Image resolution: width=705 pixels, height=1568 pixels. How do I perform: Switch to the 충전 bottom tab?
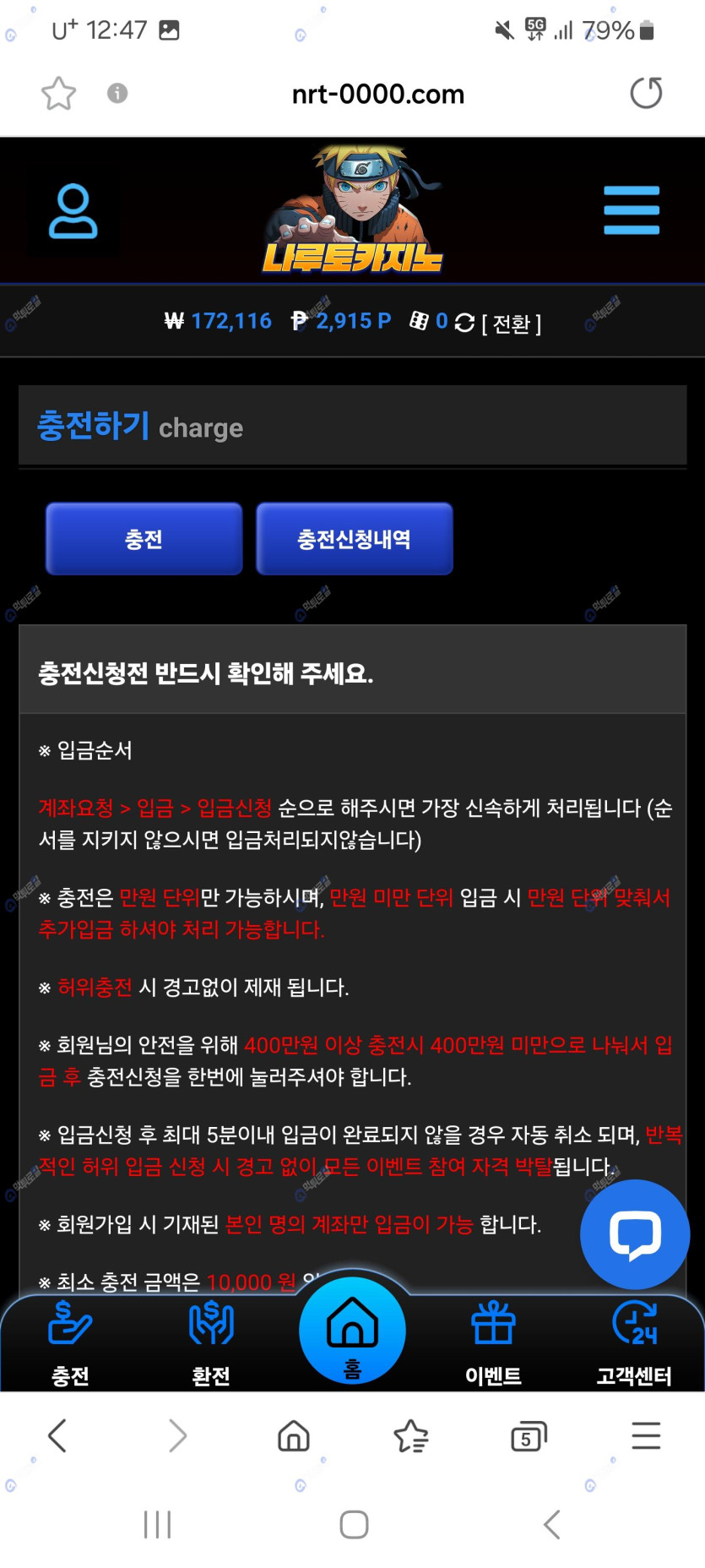[70, 1343]
